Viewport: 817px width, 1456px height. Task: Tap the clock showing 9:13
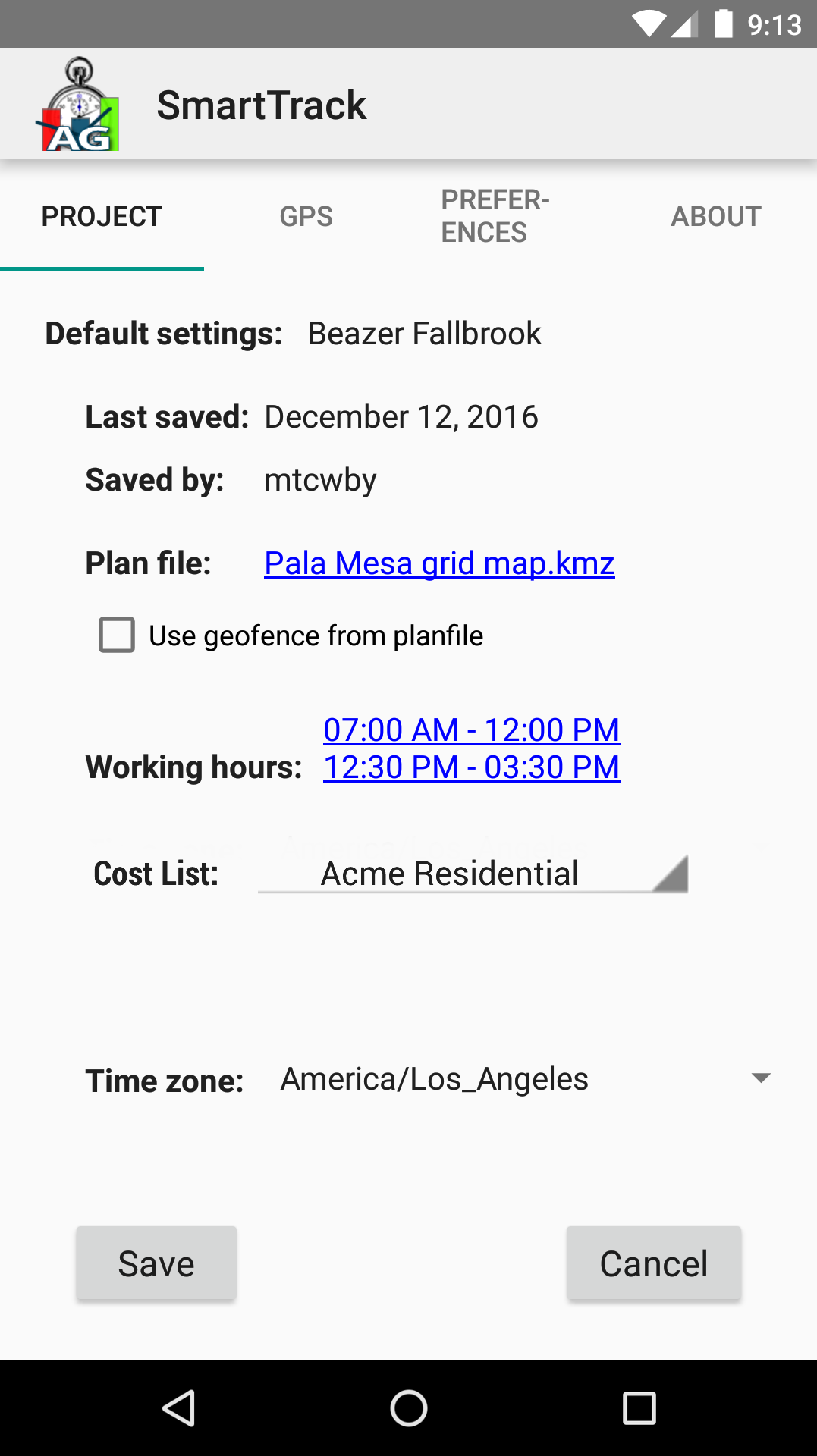click(x=776, y=24)
